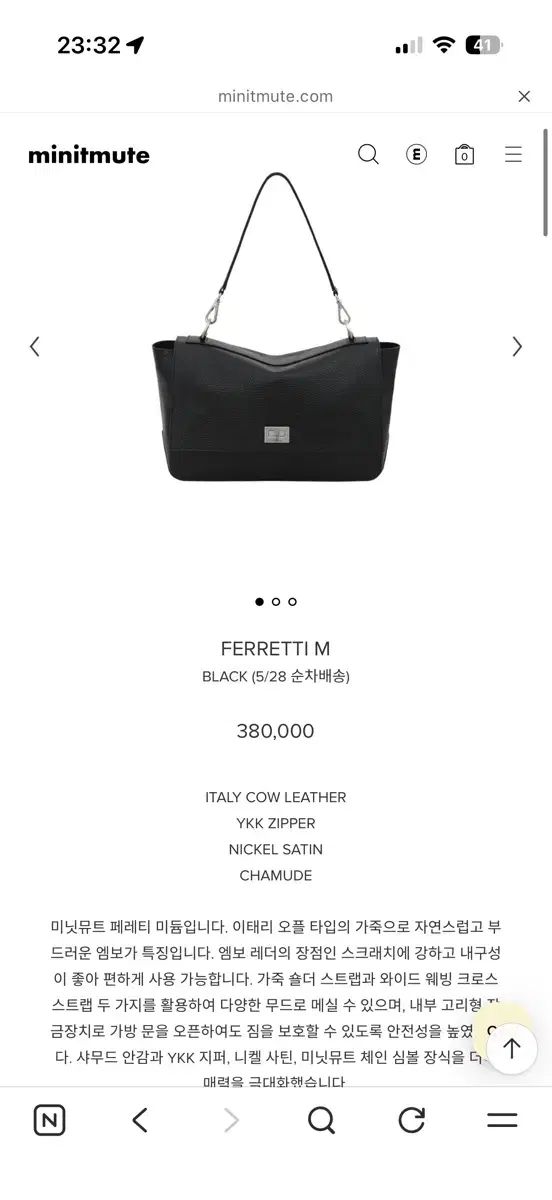The width and height of the screenshot is (552, 1200).
Task: Open the FERRETTI M bag photo
Action: click(x=276, y=326)
